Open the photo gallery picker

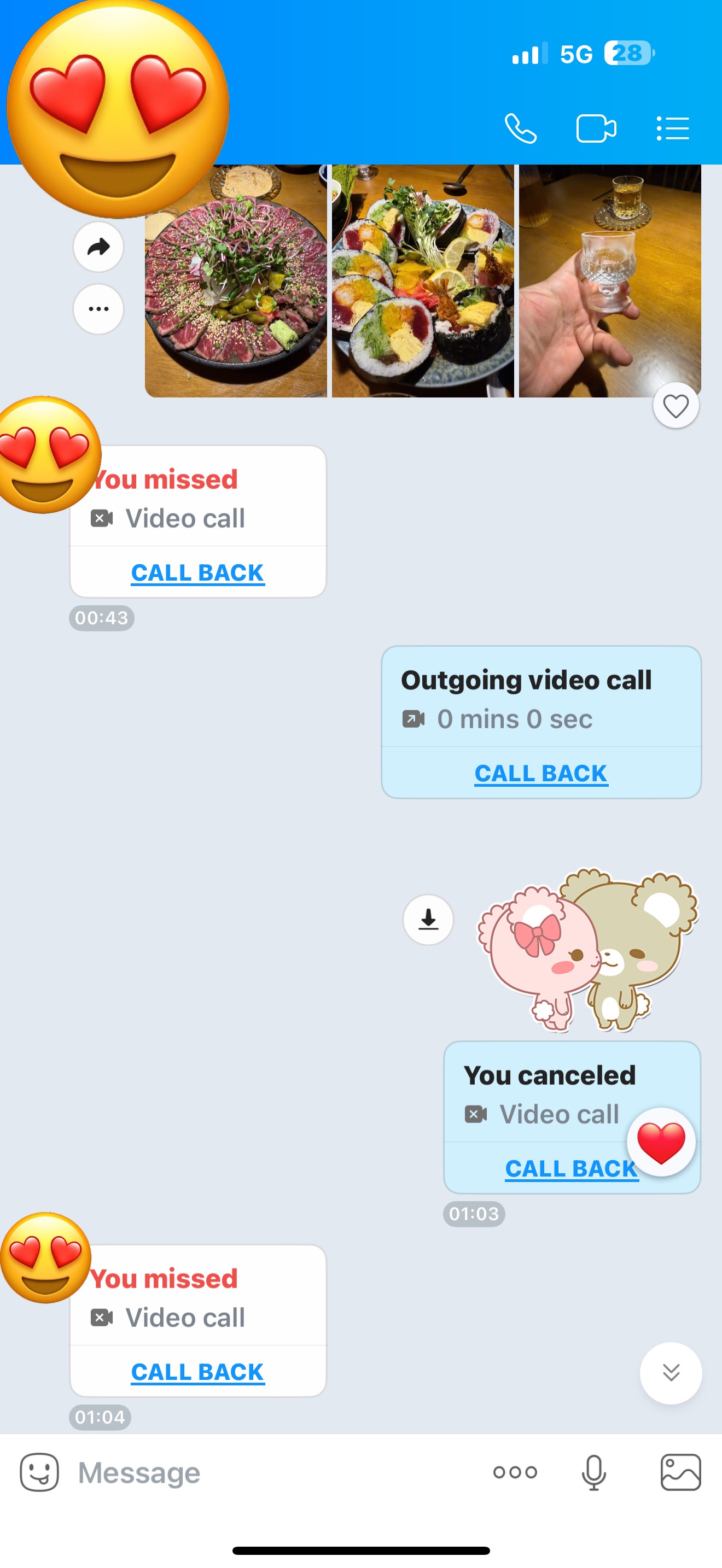click(x=680, y=1472)
